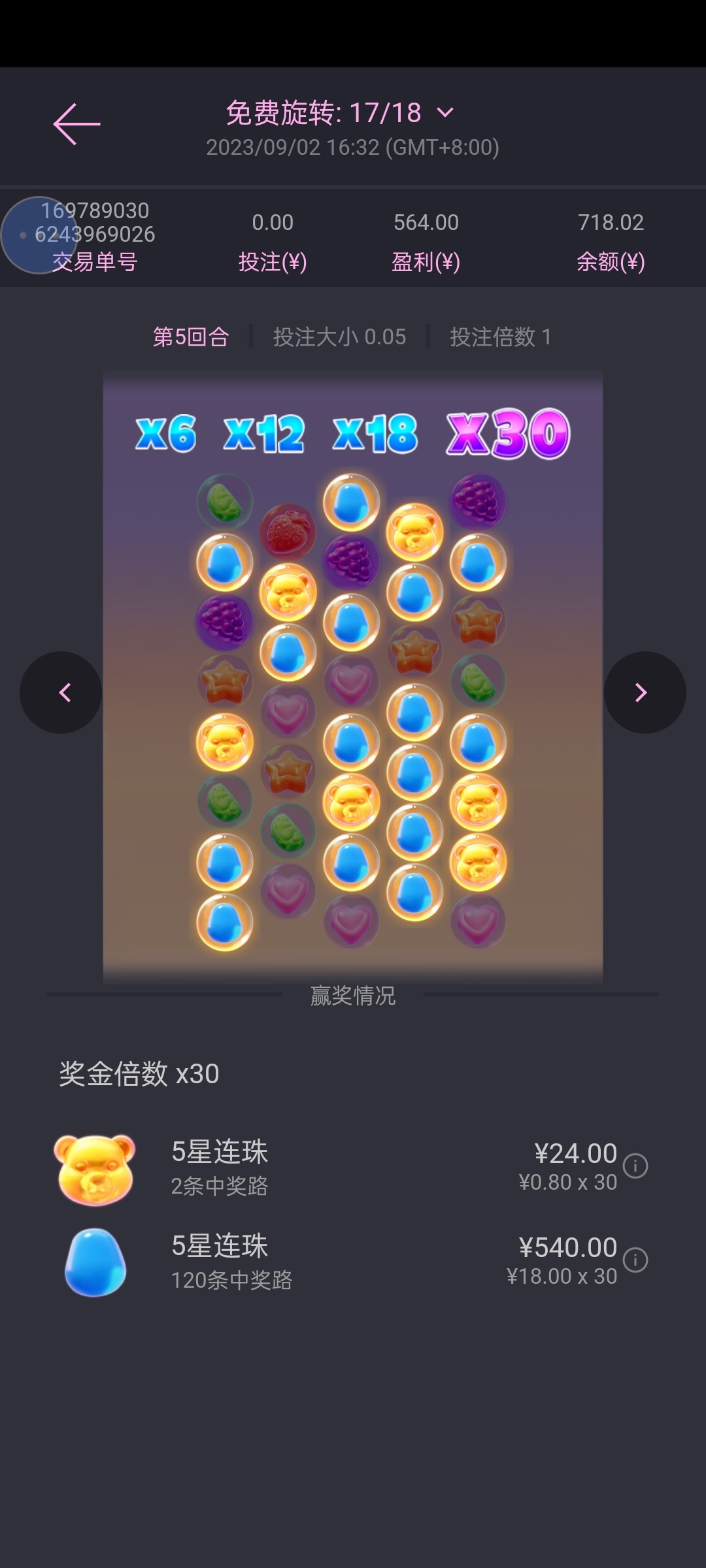Open info for the ¥24.00 bear win

point(635,1166)
